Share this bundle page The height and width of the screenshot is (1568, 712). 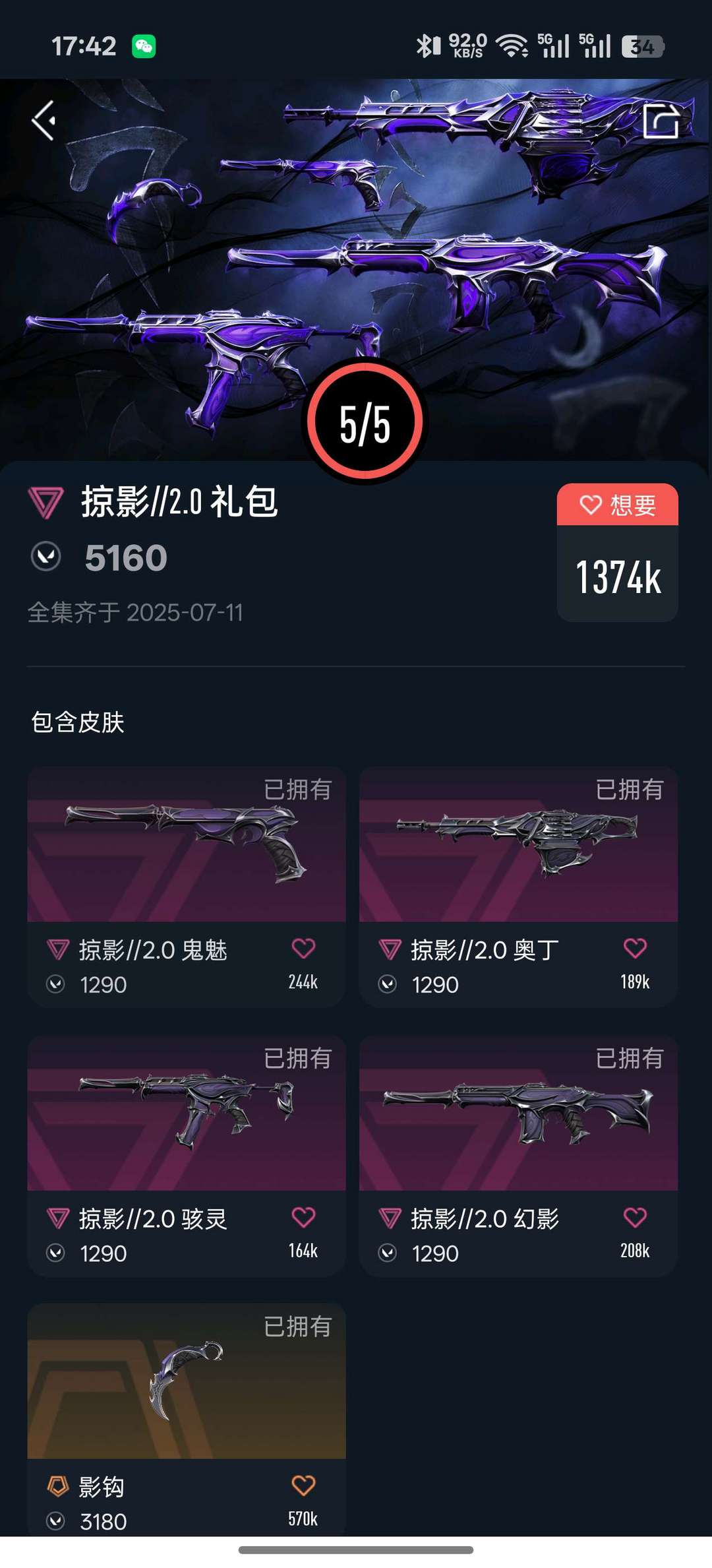[661, 121]
